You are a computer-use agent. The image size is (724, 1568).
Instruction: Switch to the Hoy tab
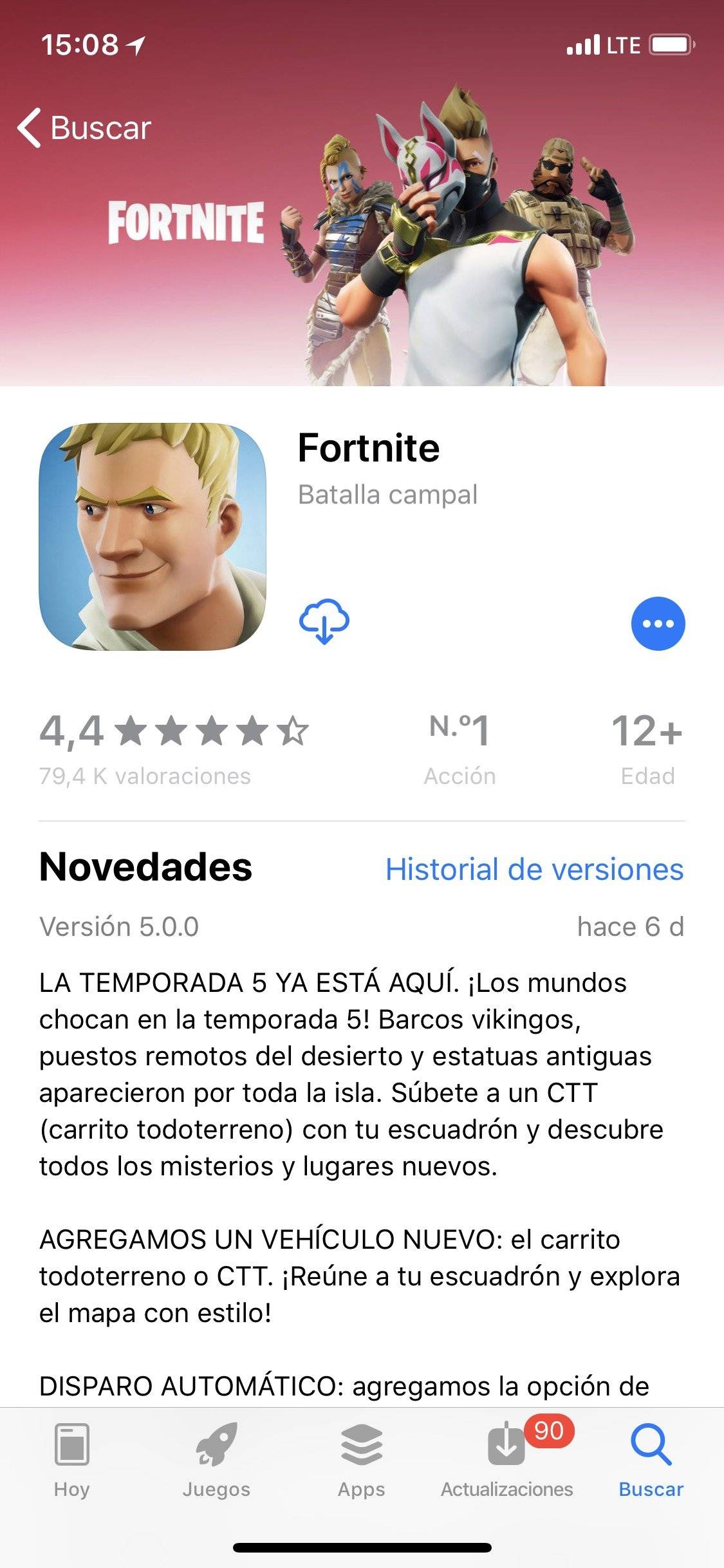coord(71,1460)
